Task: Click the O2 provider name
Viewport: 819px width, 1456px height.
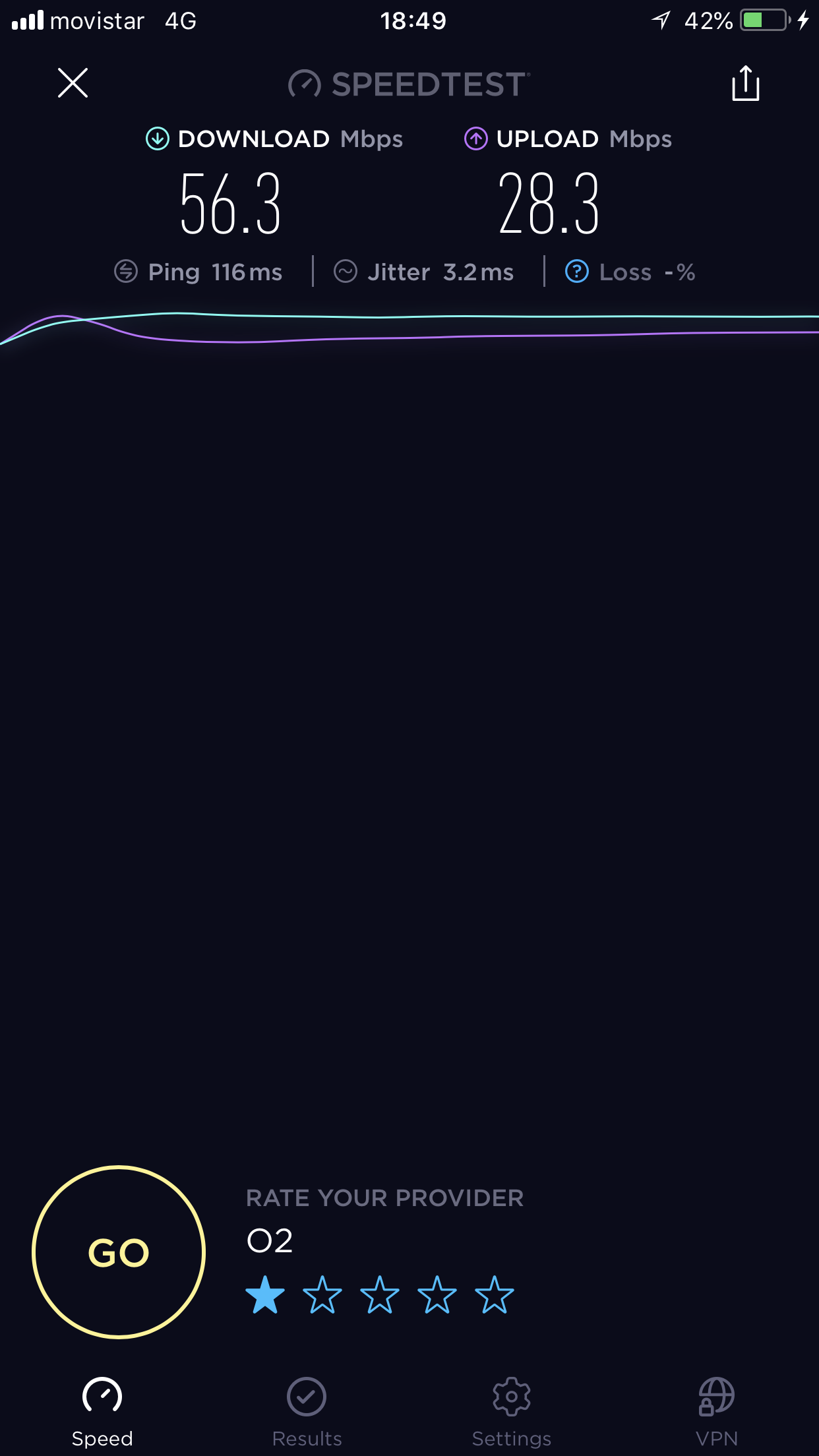Action: [270, 1240]
